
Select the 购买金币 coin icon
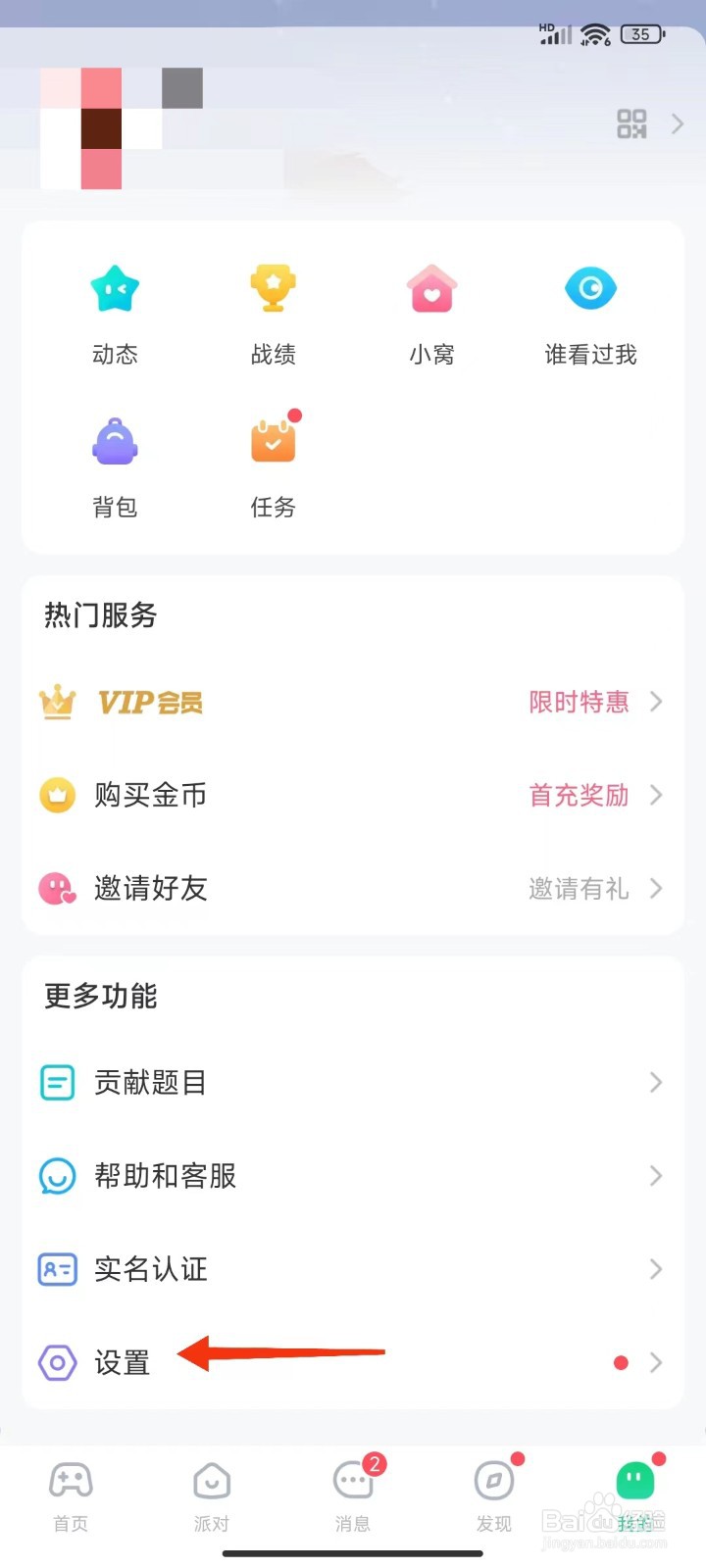point(57,795)
